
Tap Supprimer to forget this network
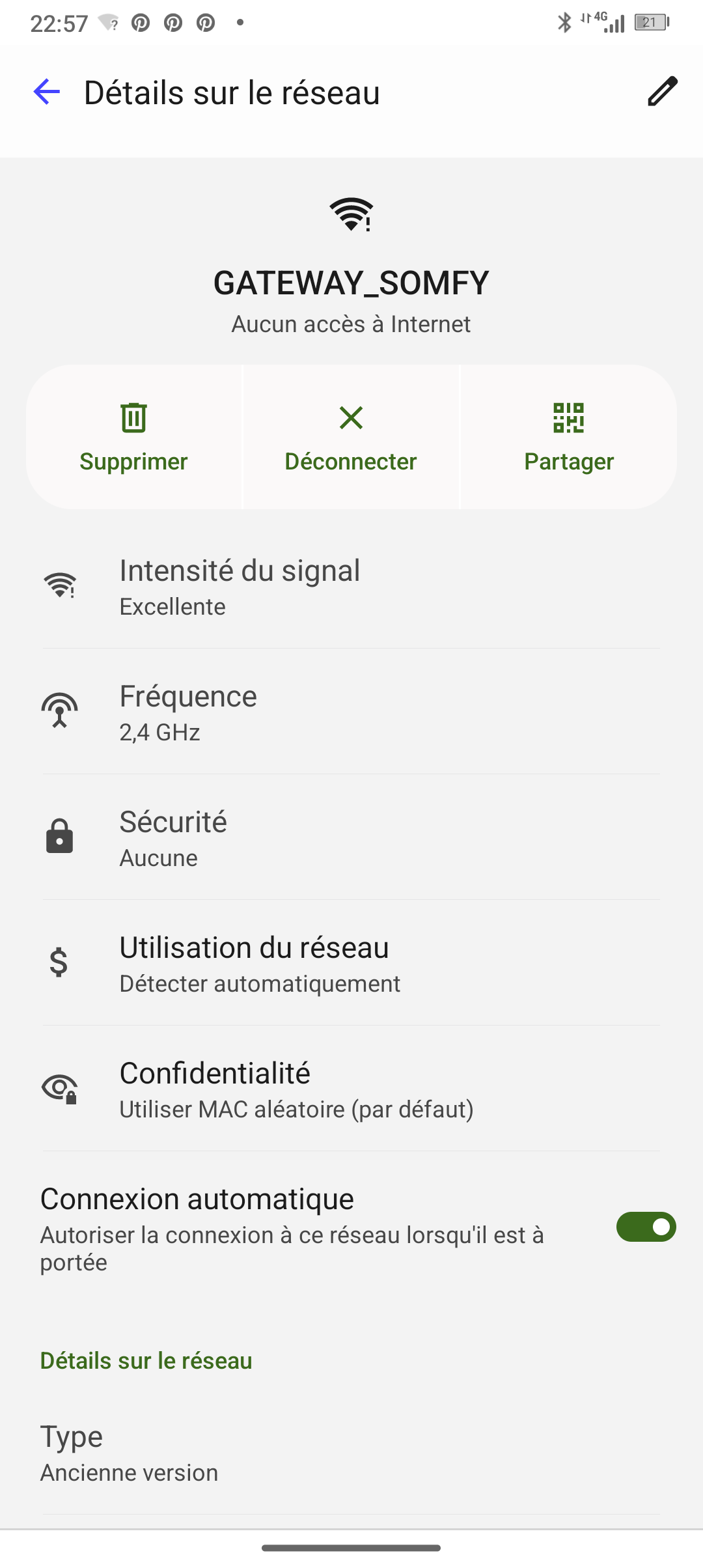[133, 436]
